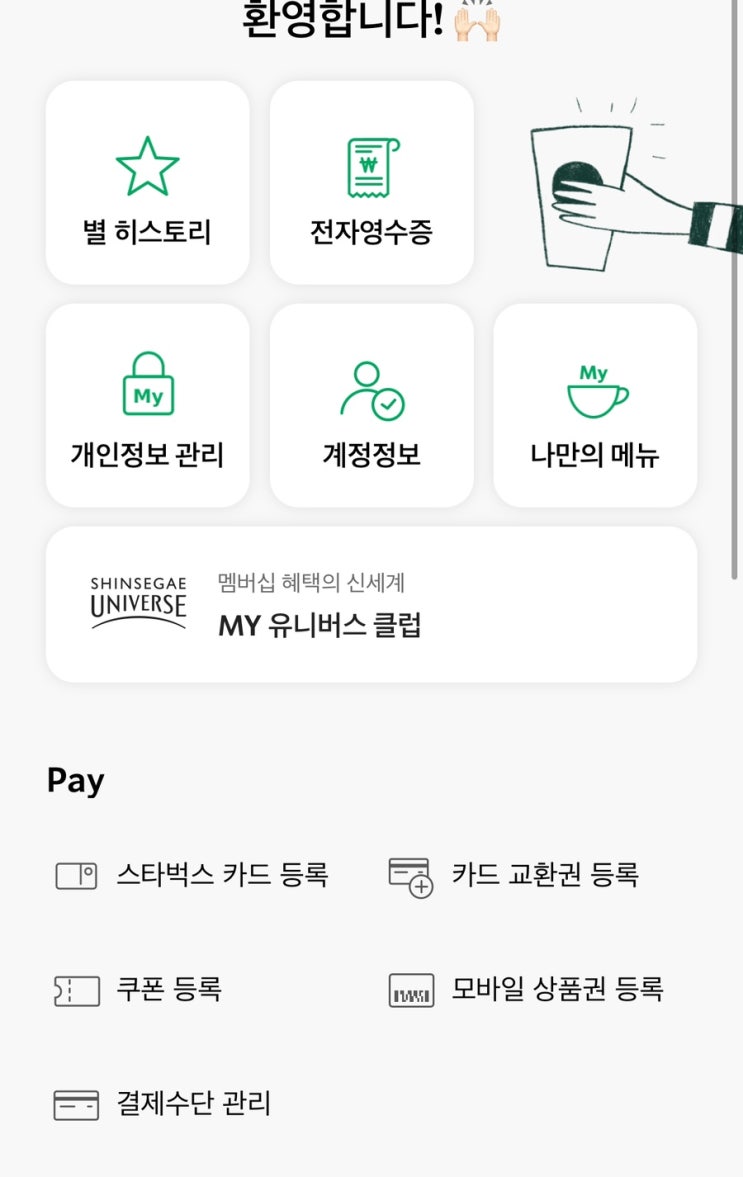Go to 결제수단 관리
Image resolution: width=743 pixels, height=1177 pixels.
point(163,1104)
